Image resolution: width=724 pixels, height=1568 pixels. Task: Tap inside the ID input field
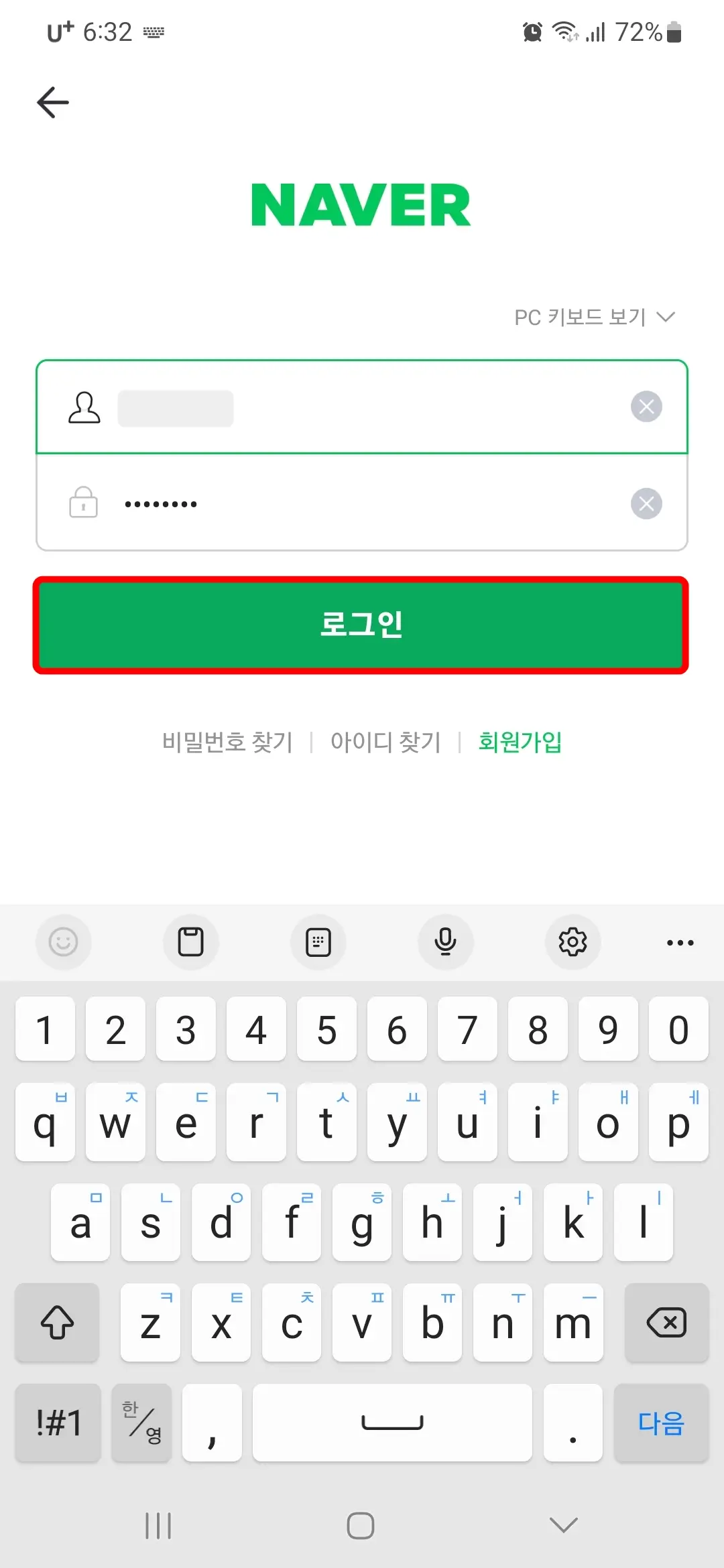point(335,407)
